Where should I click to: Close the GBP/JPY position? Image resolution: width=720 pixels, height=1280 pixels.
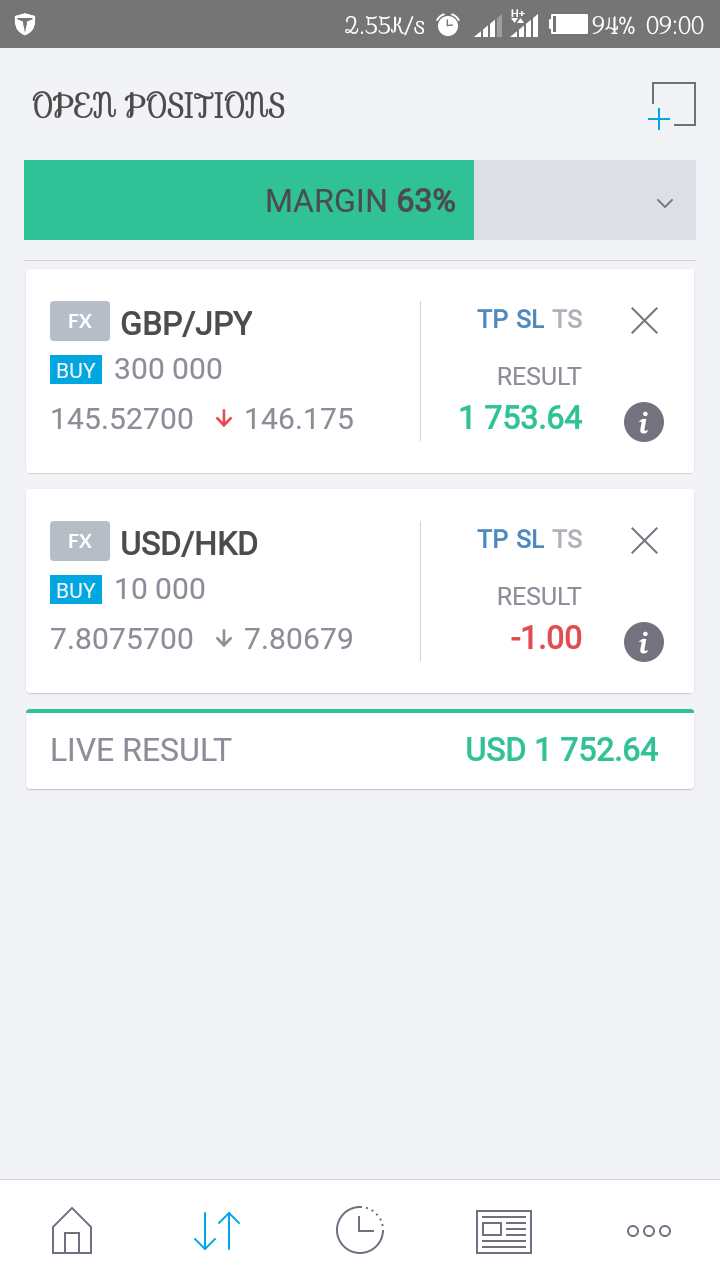[x=644, y=320]
